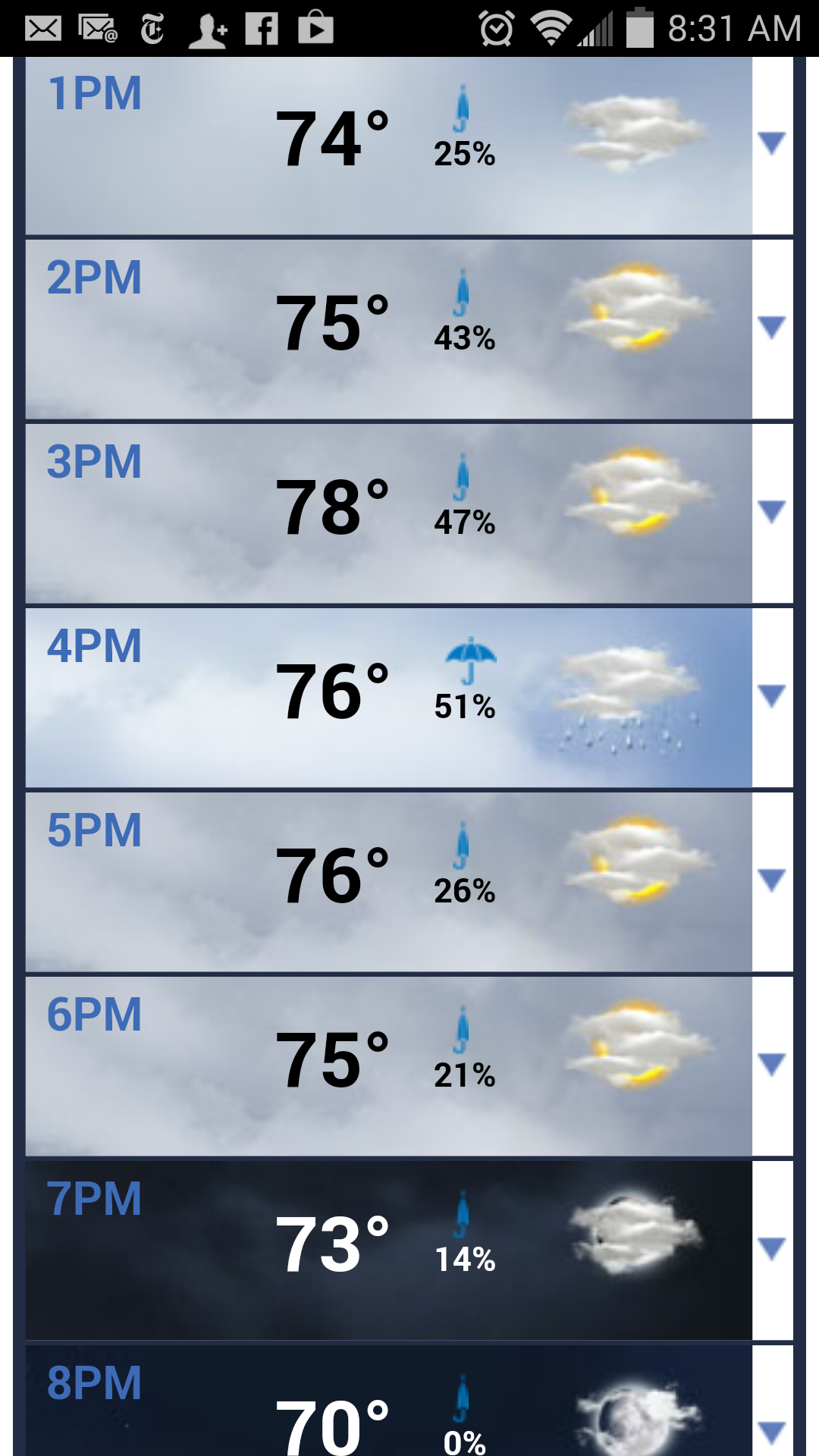Expand the 2PM forecast details arrow
819x1456 pixels.
pos(771,327)
